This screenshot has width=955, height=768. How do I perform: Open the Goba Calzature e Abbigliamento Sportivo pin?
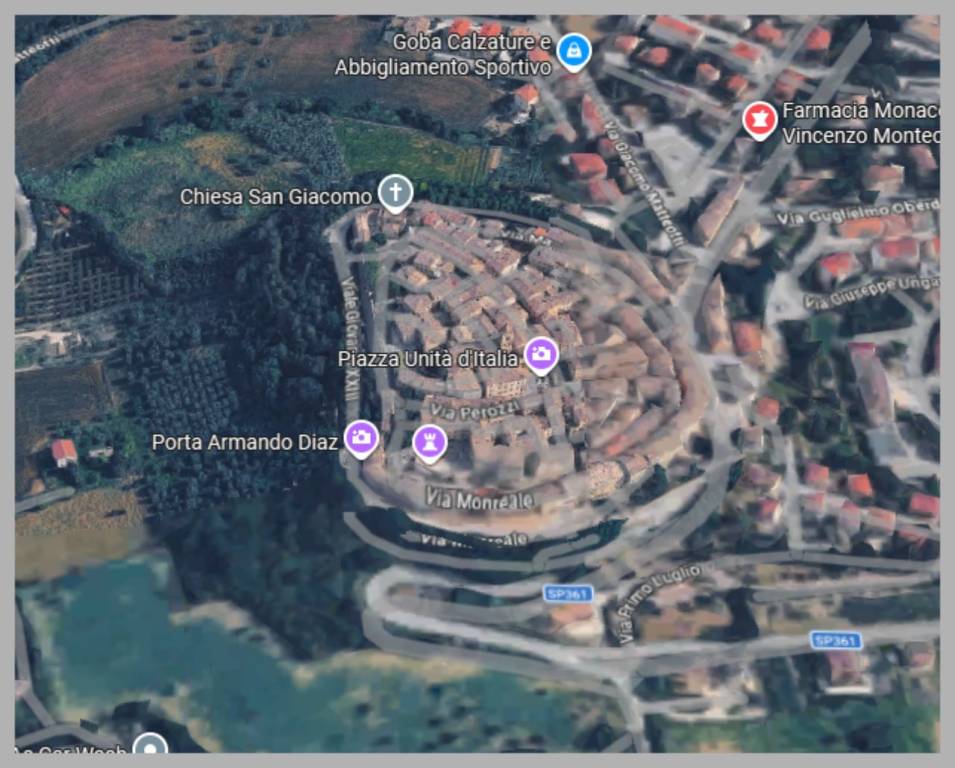click(x=573, y=50)
